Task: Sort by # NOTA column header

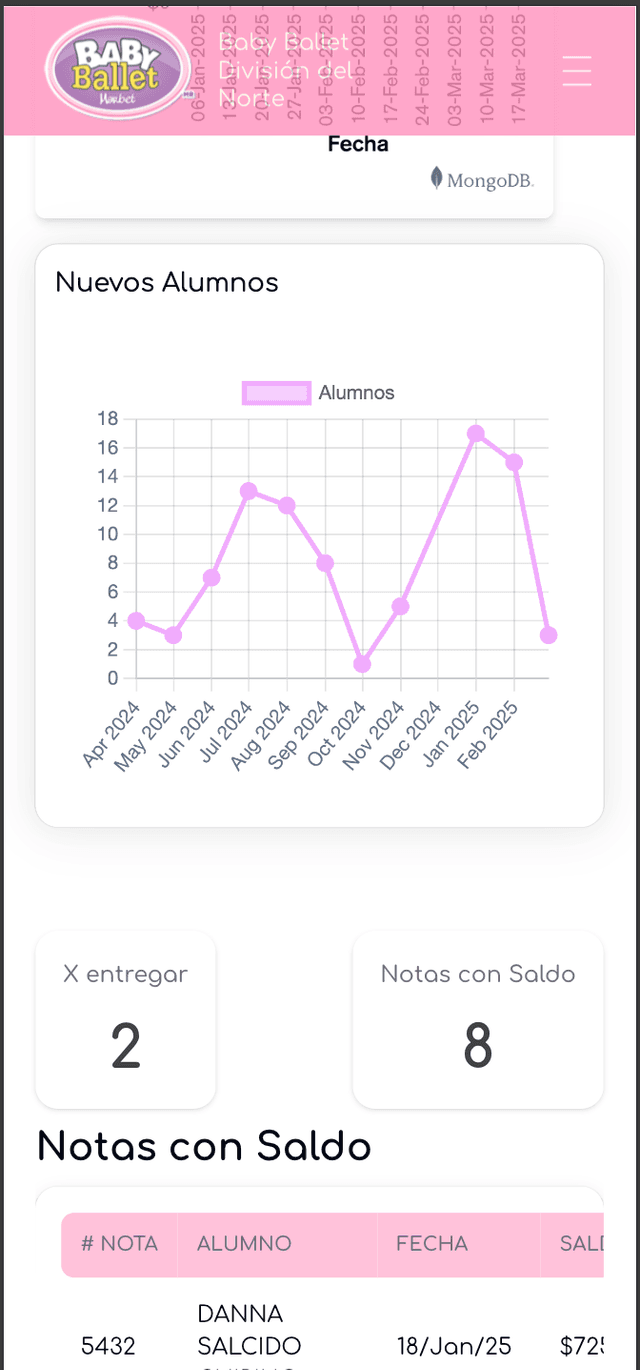Action: tap(119, 1244)
